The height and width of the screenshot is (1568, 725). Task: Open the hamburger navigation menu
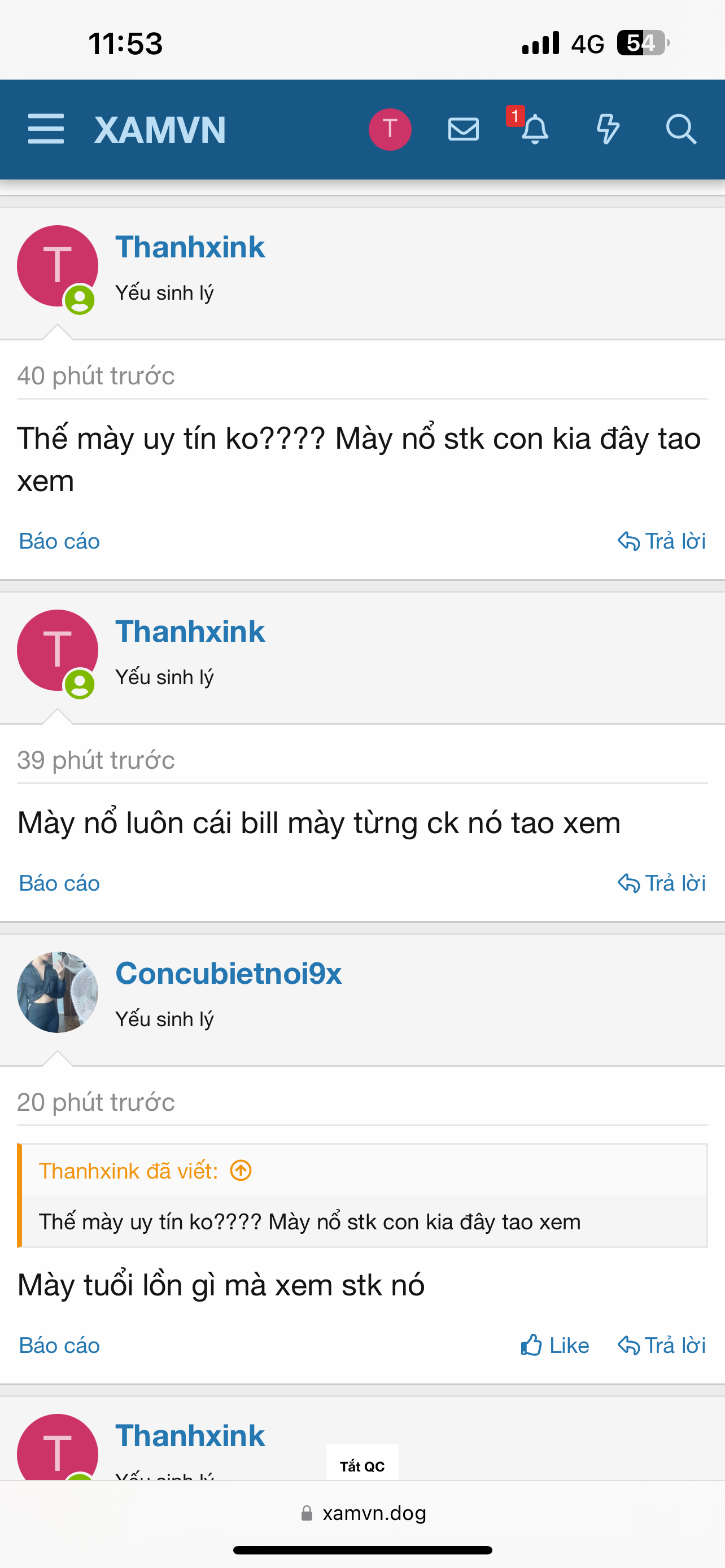46,129
